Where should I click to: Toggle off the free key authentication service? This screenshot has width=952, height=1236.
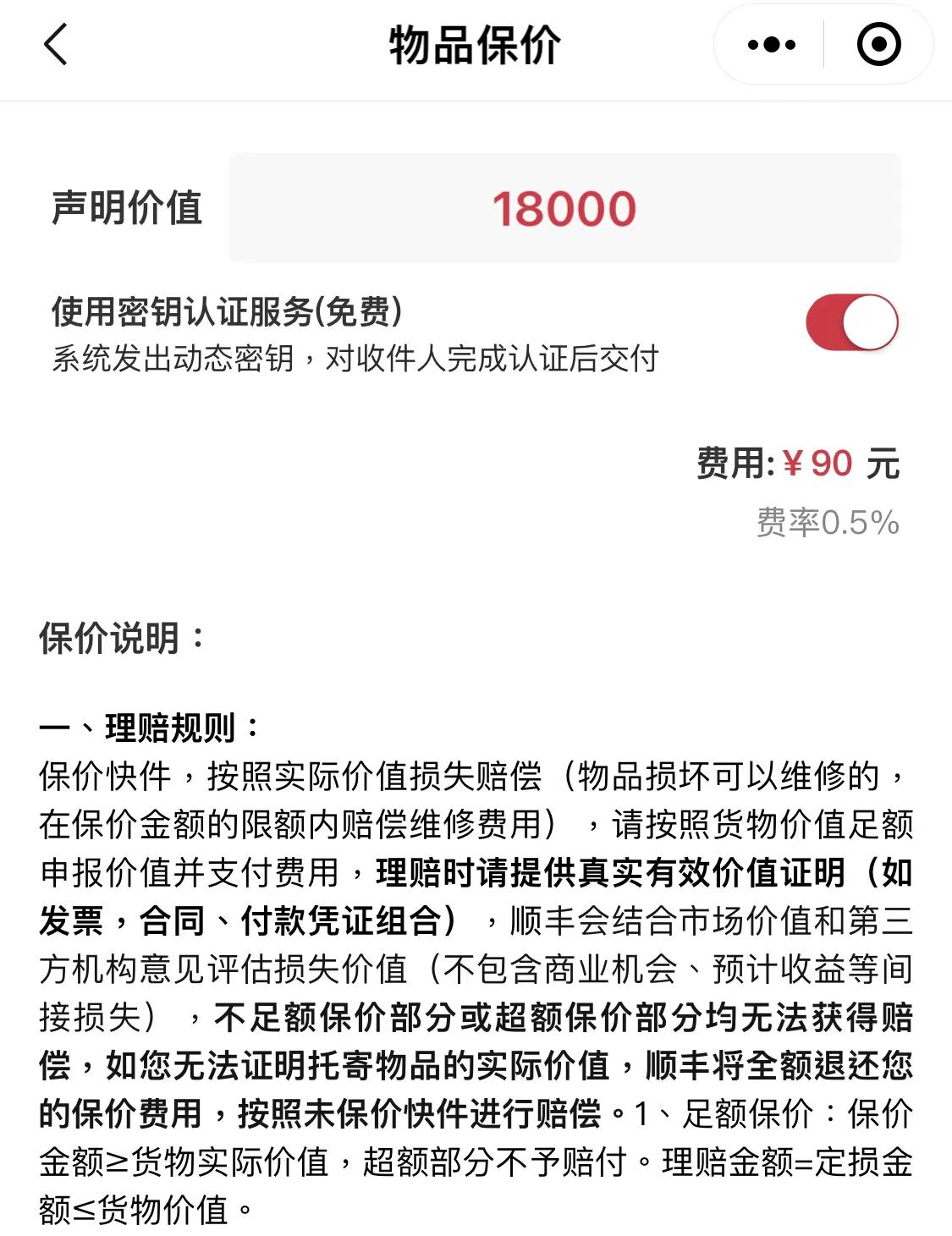tap(853, 320)
